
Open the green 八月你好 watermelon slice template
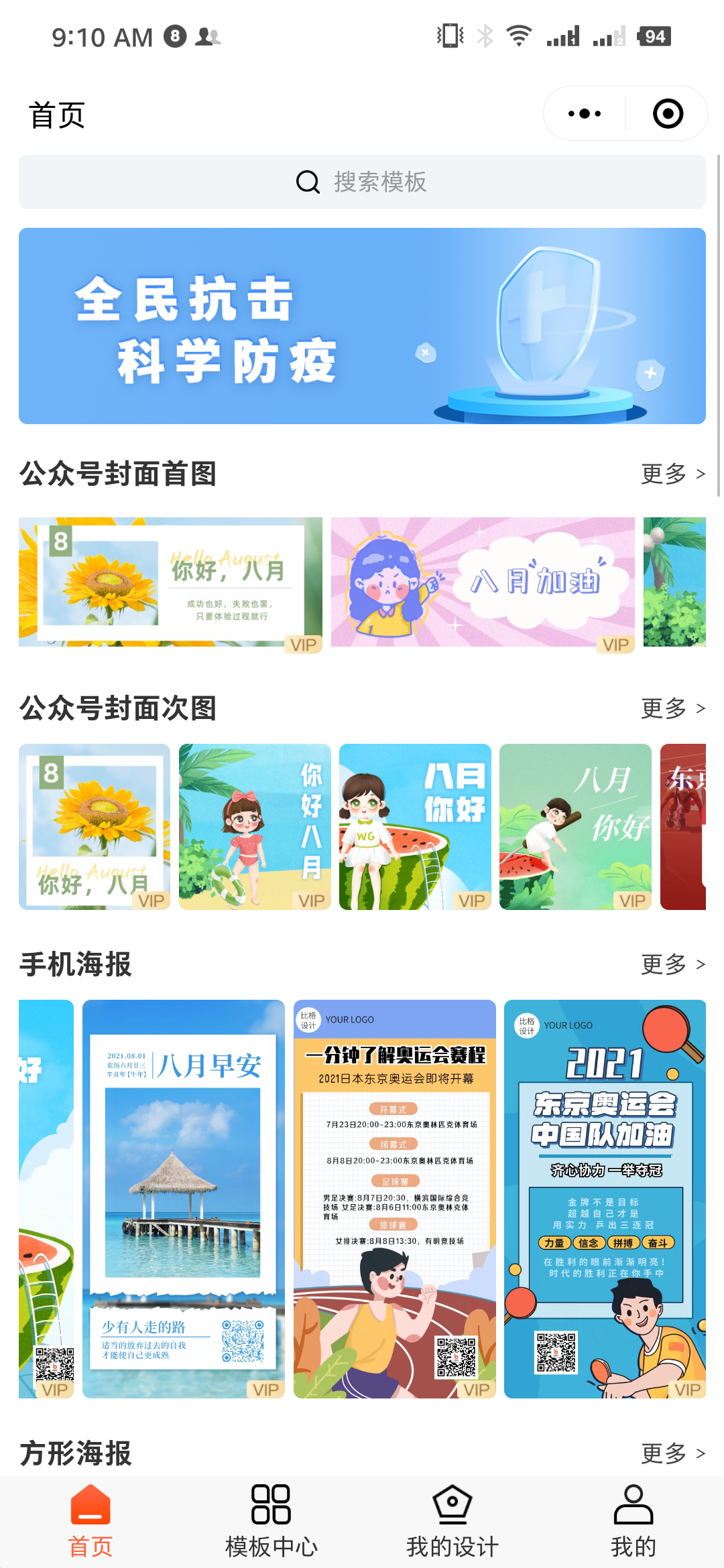[x=575, y=826]
